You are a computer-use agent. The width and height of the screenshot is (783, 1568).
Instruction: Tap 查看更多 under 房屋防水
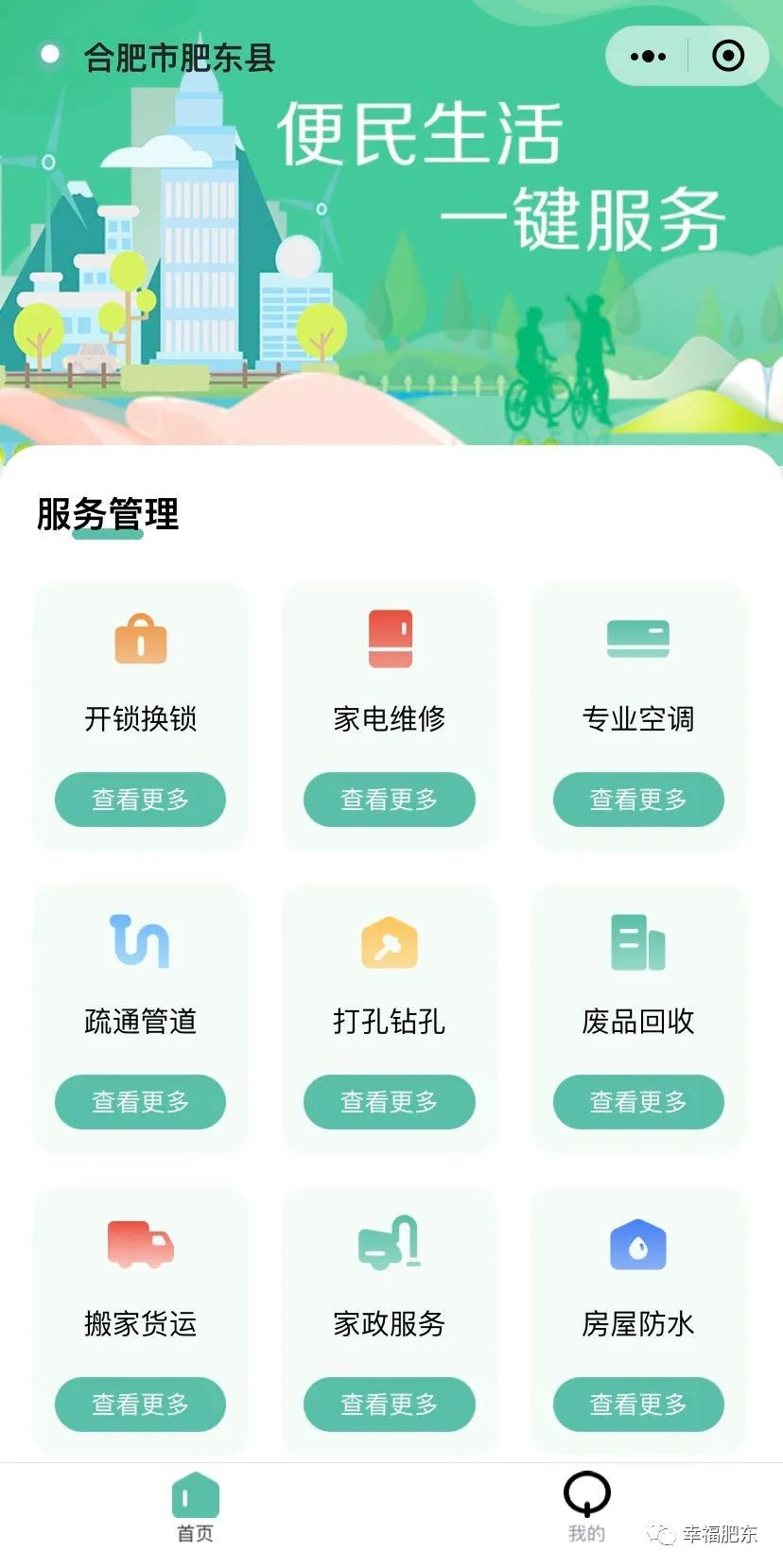tap(638, 1404)
